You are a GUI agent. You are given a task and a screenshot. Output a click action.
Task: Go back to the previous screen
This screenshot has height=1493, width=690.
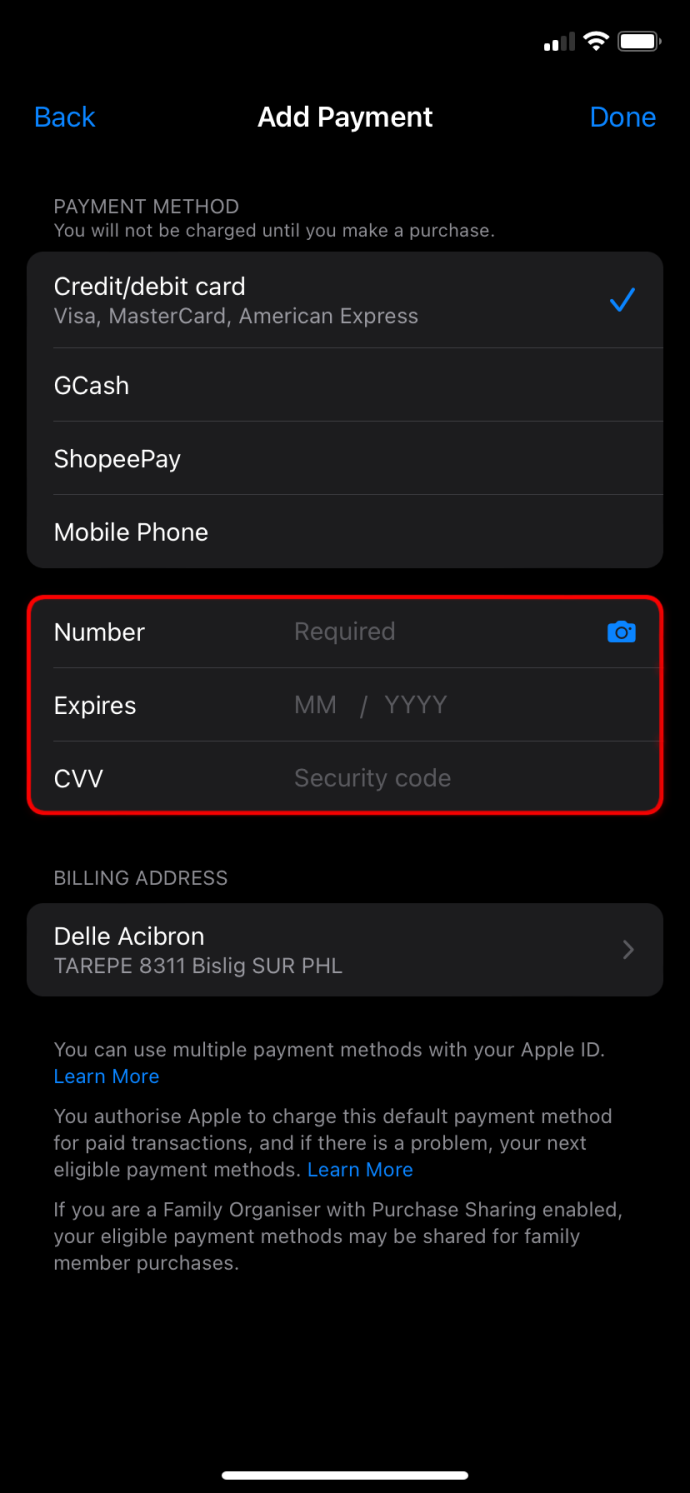tap(65, 117)
